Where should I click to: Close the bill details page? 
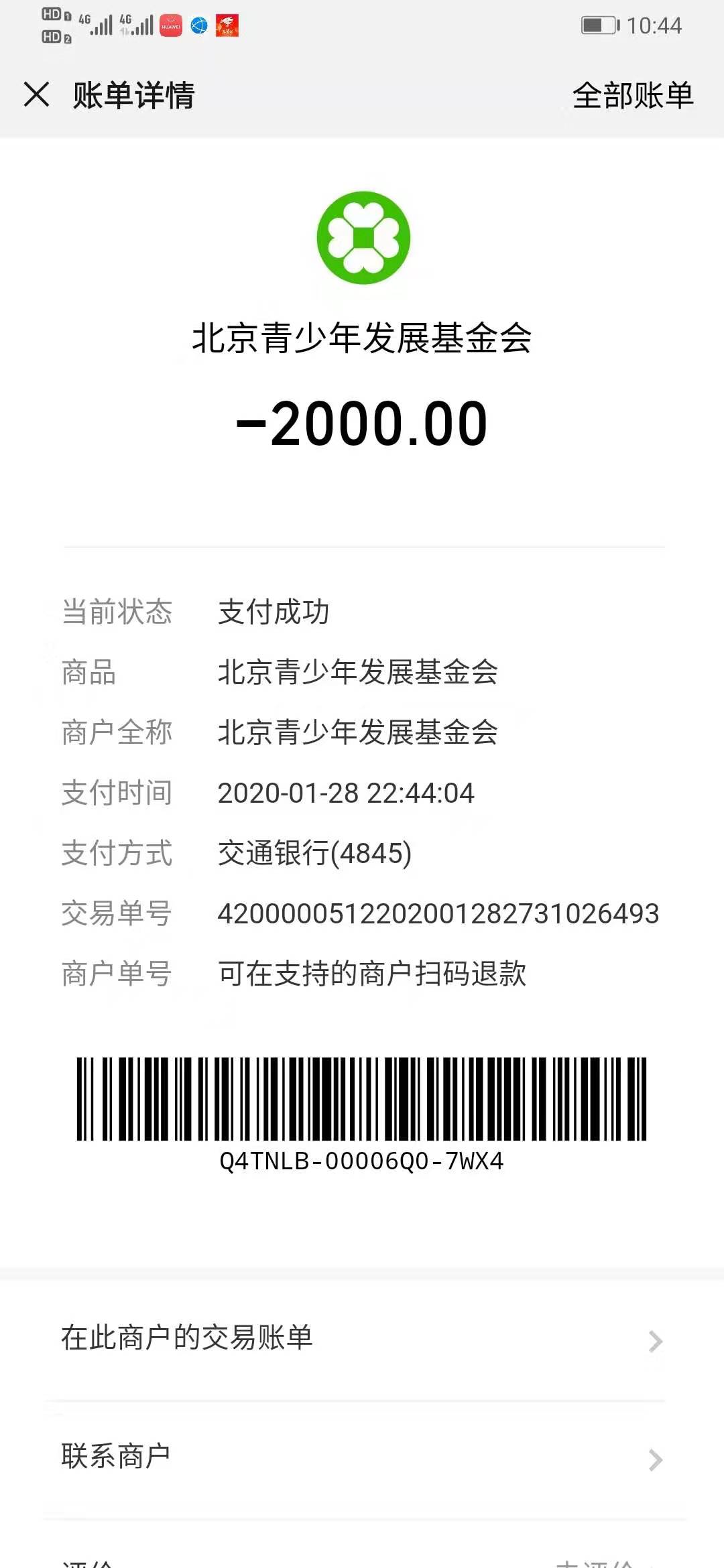point(37,94)
